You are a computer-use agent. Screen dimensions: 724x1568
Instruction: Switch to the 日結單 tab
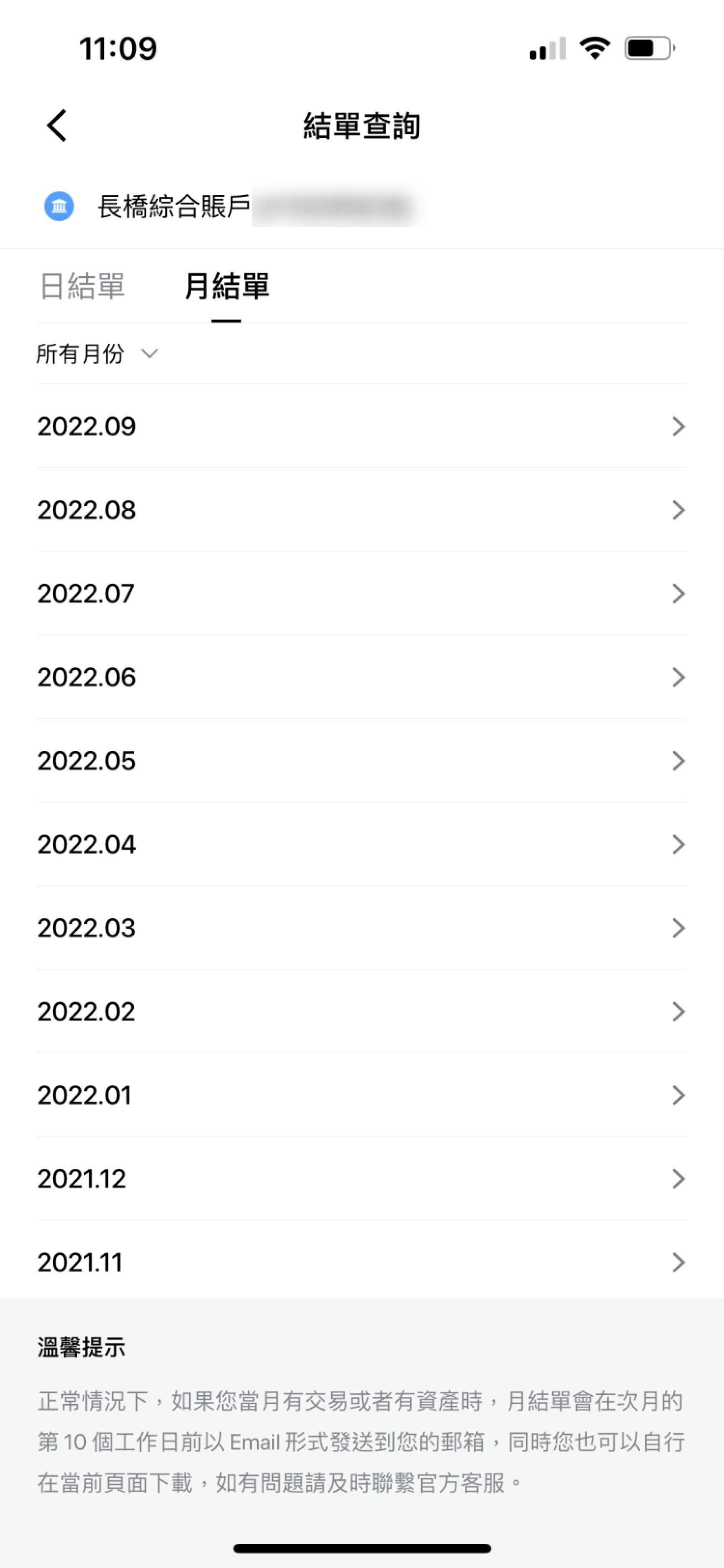(x=82, y=286)
